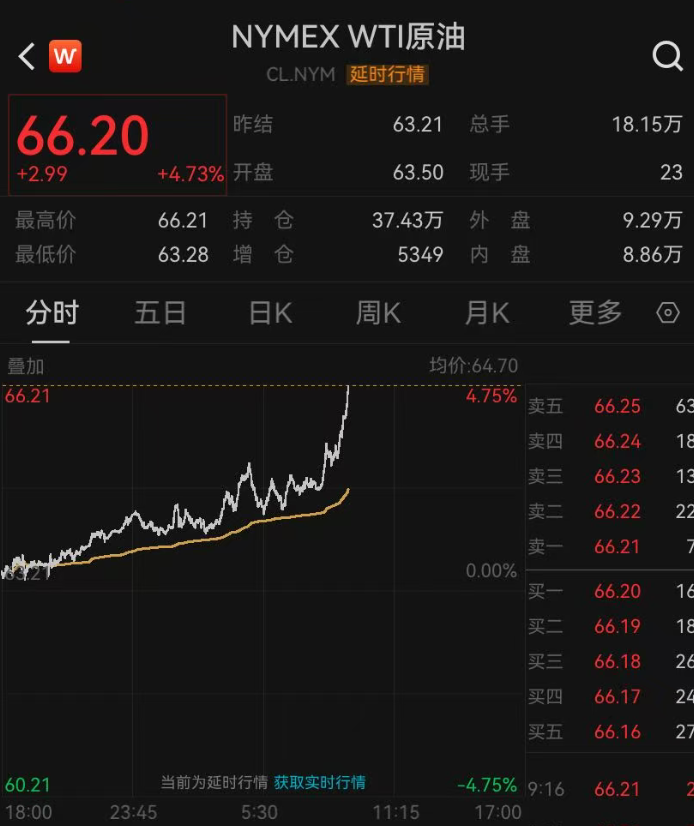This screenshot has width=694, height=826.
Task: Tap 获取实时行情 link
Action: (x=320, y=782)
